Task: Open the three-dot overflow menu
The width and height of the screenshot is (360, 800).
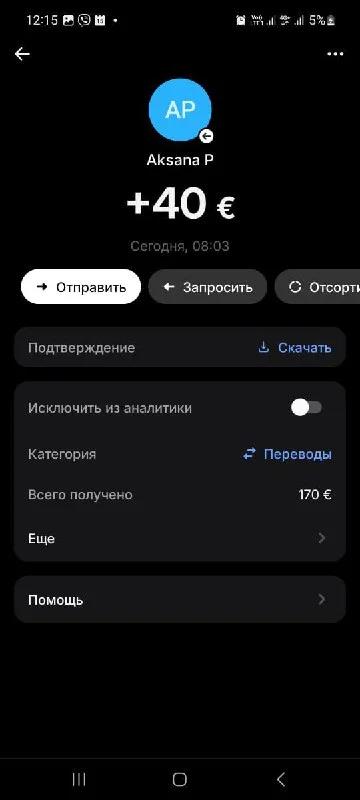Action: (335, 54)
